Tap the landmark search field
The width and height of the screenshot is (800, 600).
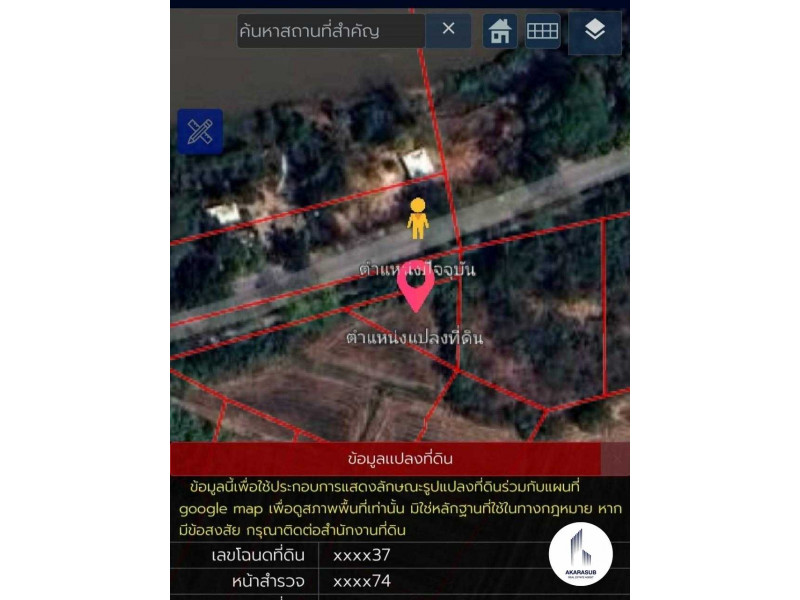click(330, 31)
